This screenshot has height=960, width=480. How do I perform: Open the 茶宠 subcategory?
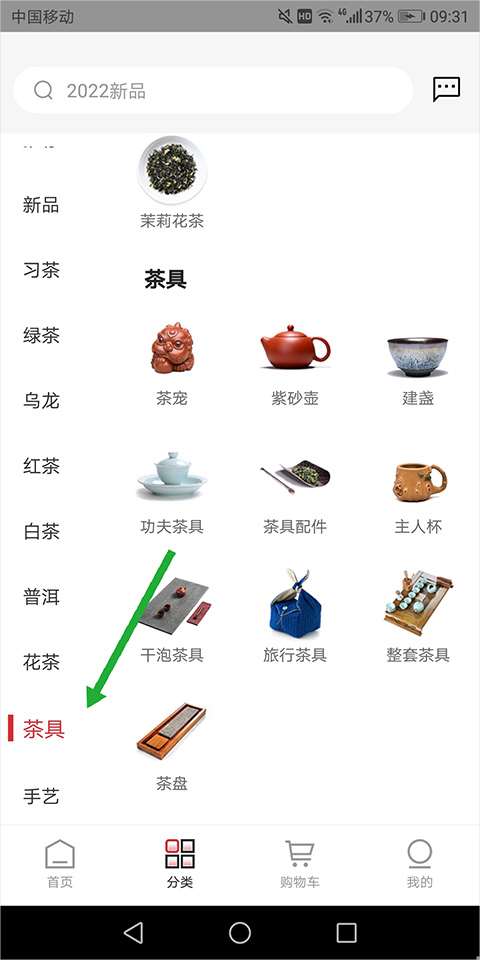click(x=172, y=364)
